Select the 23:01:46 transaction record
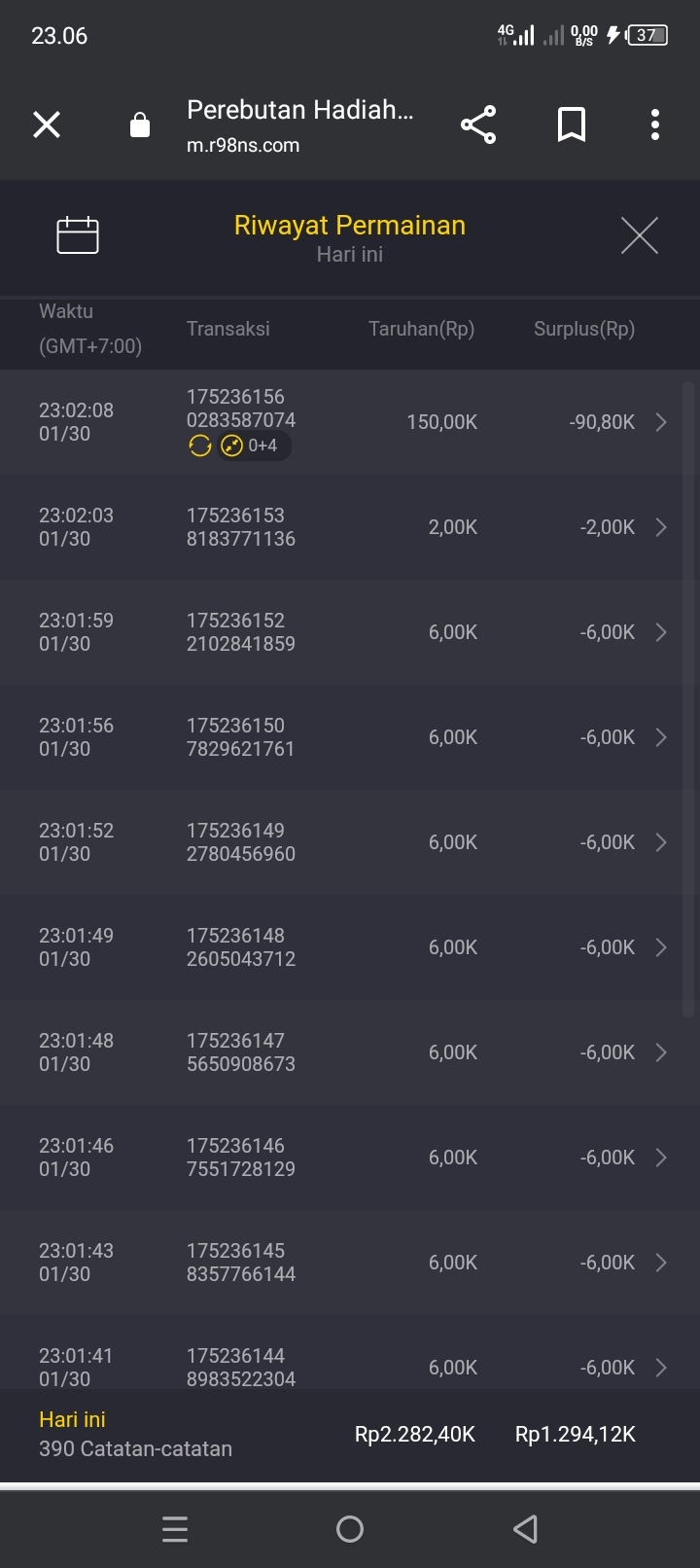Image resolution: width=700 pixels, height=1568 pixels. [x=350, y=1158]
